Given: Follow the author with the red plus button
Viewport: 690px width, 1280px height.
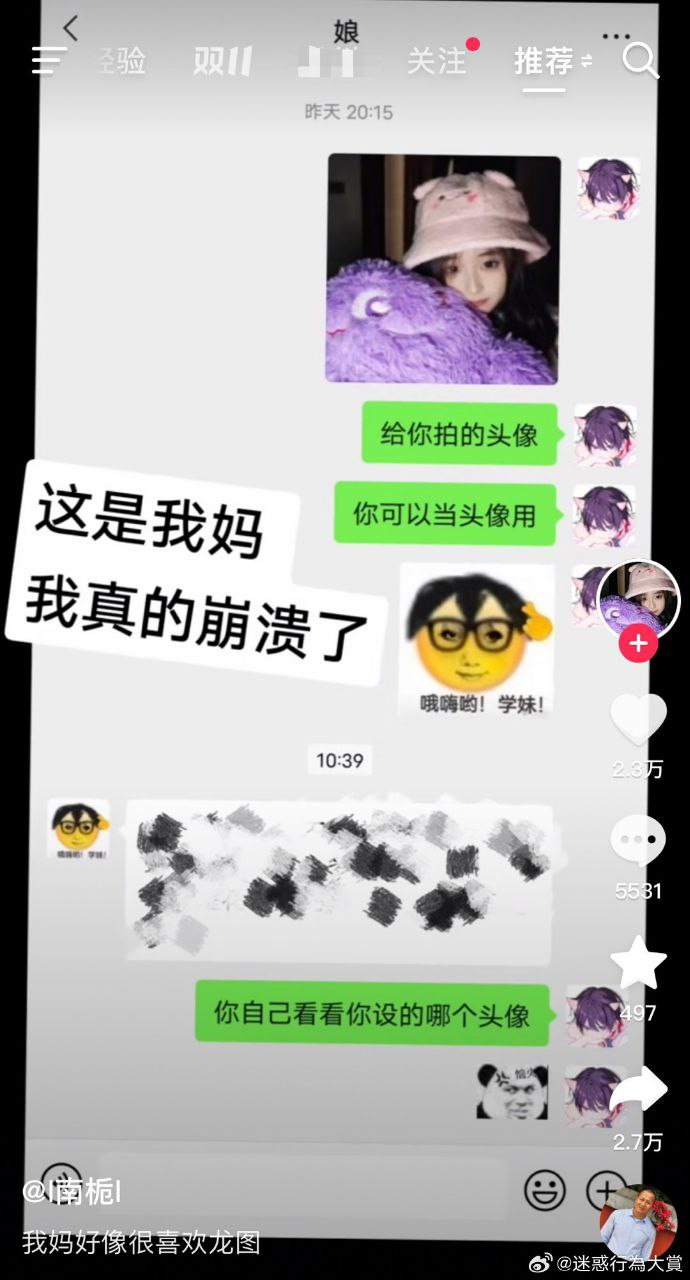Looking at the screenshot, I should 638,644.
